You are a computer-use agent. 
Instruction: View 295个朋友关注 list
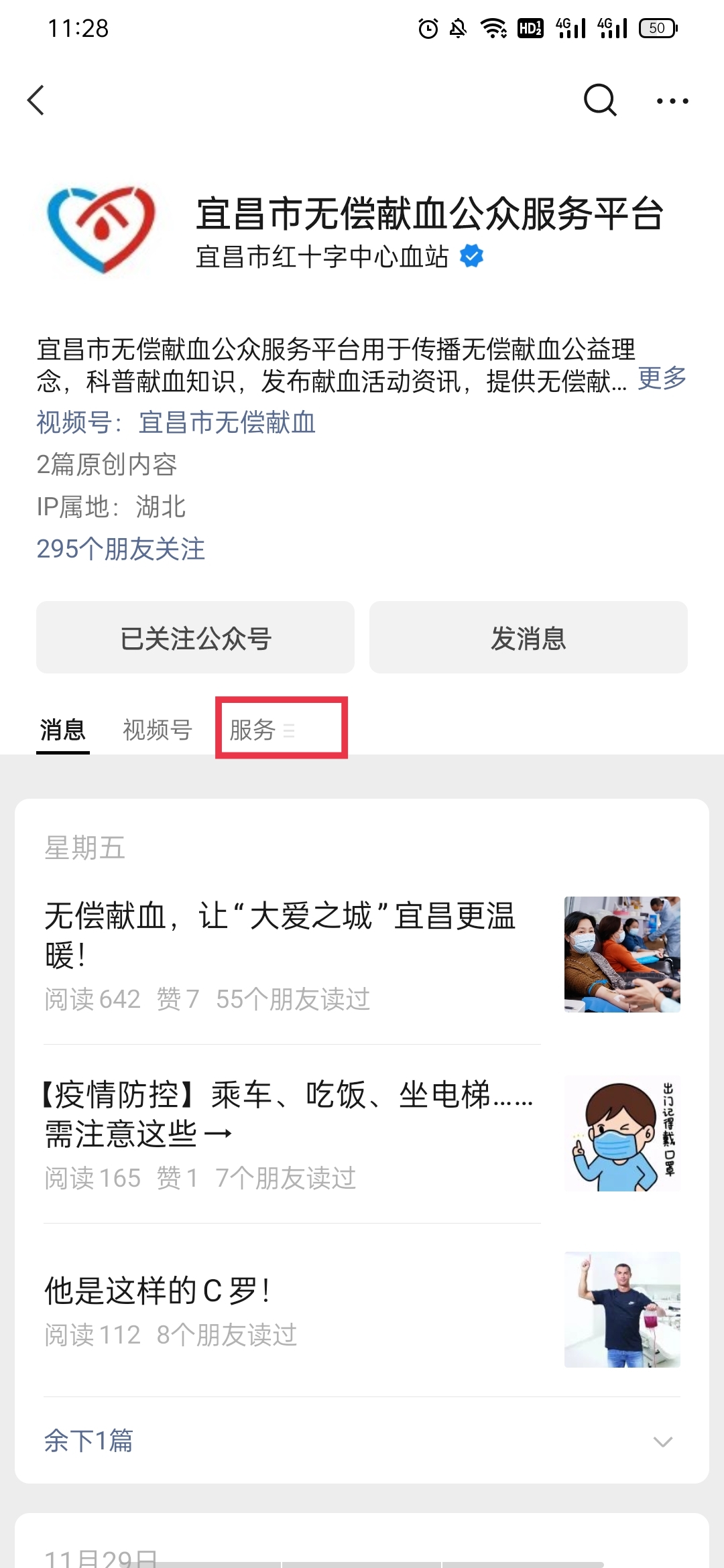[121, 549]
